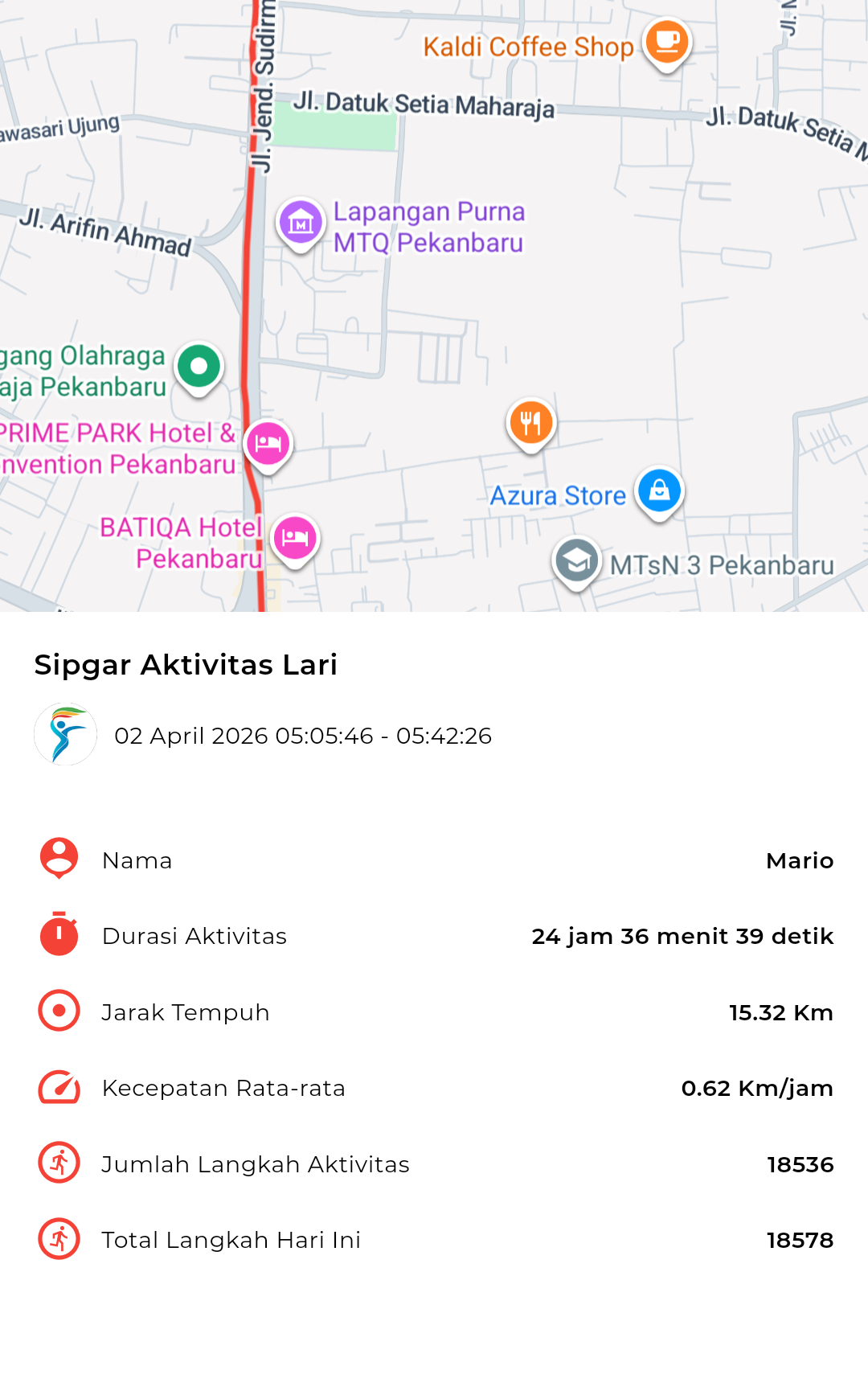Open the Kaldi Coffee Shop map marker
This screenshot has height=1391, width=868.
667,42
